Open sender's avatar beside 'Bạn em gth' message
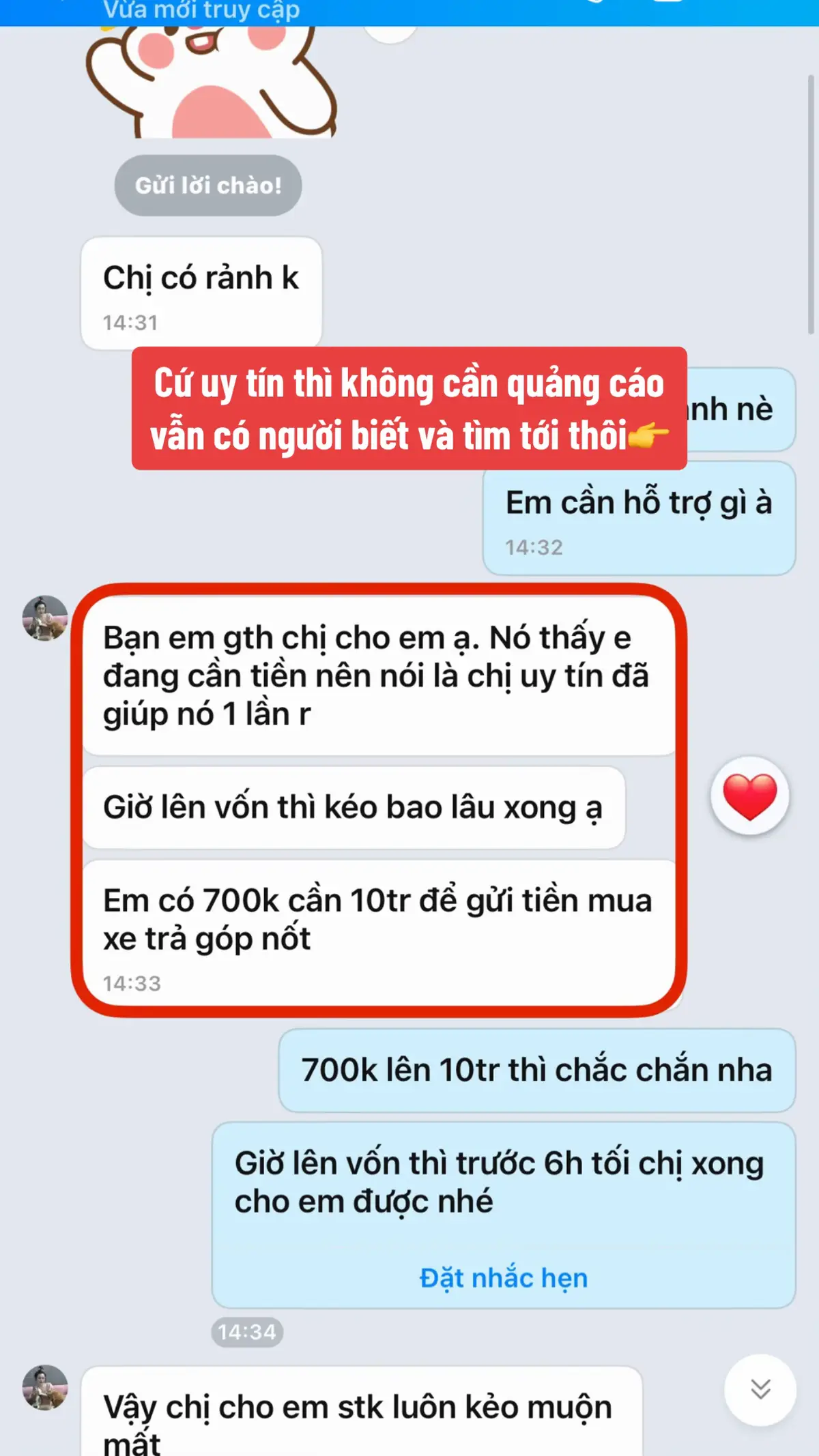The width and height of the screenshot is (819, 1456). coord(45,618)
